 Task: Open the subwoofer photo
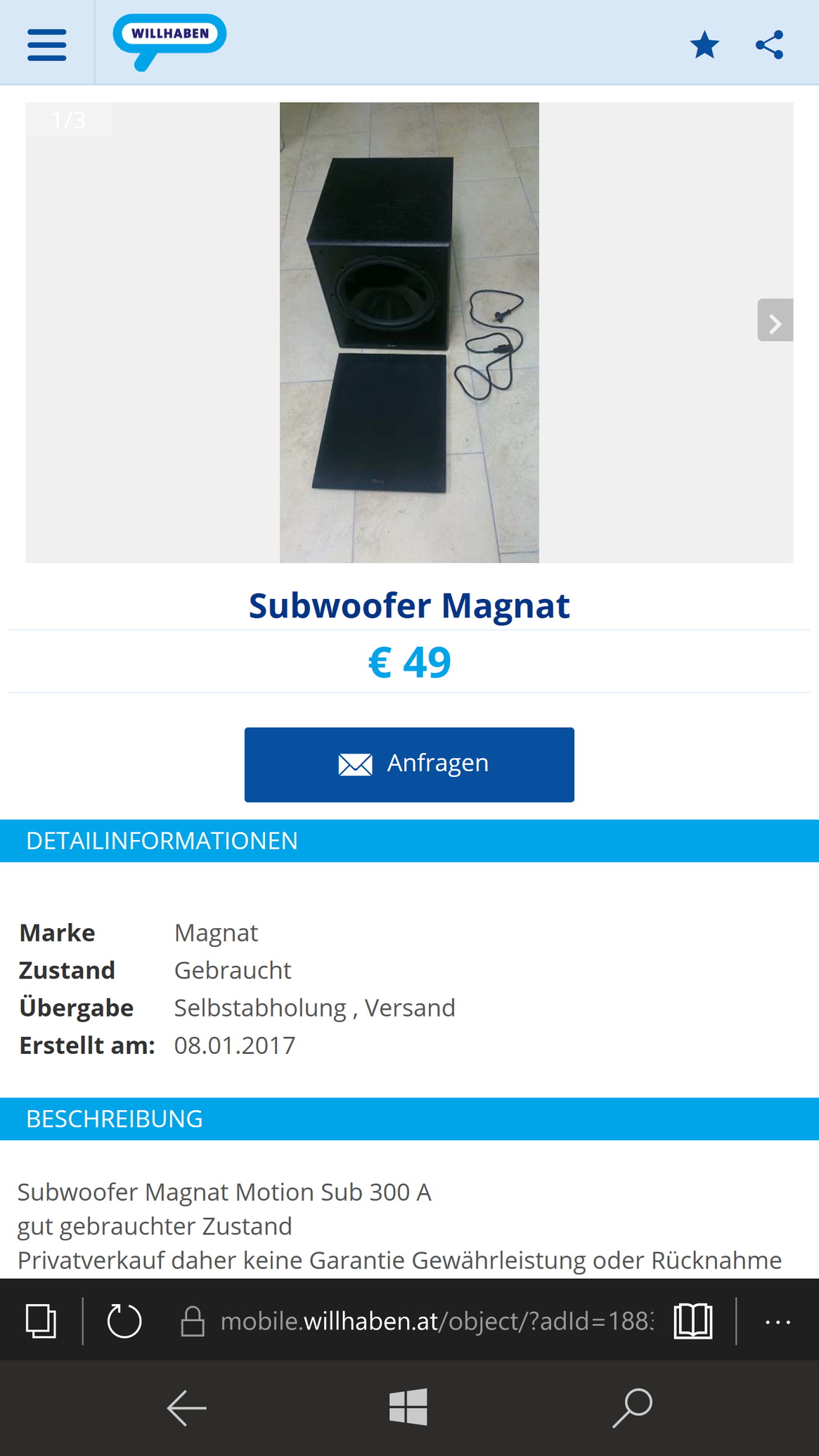[x=409, y=333]
